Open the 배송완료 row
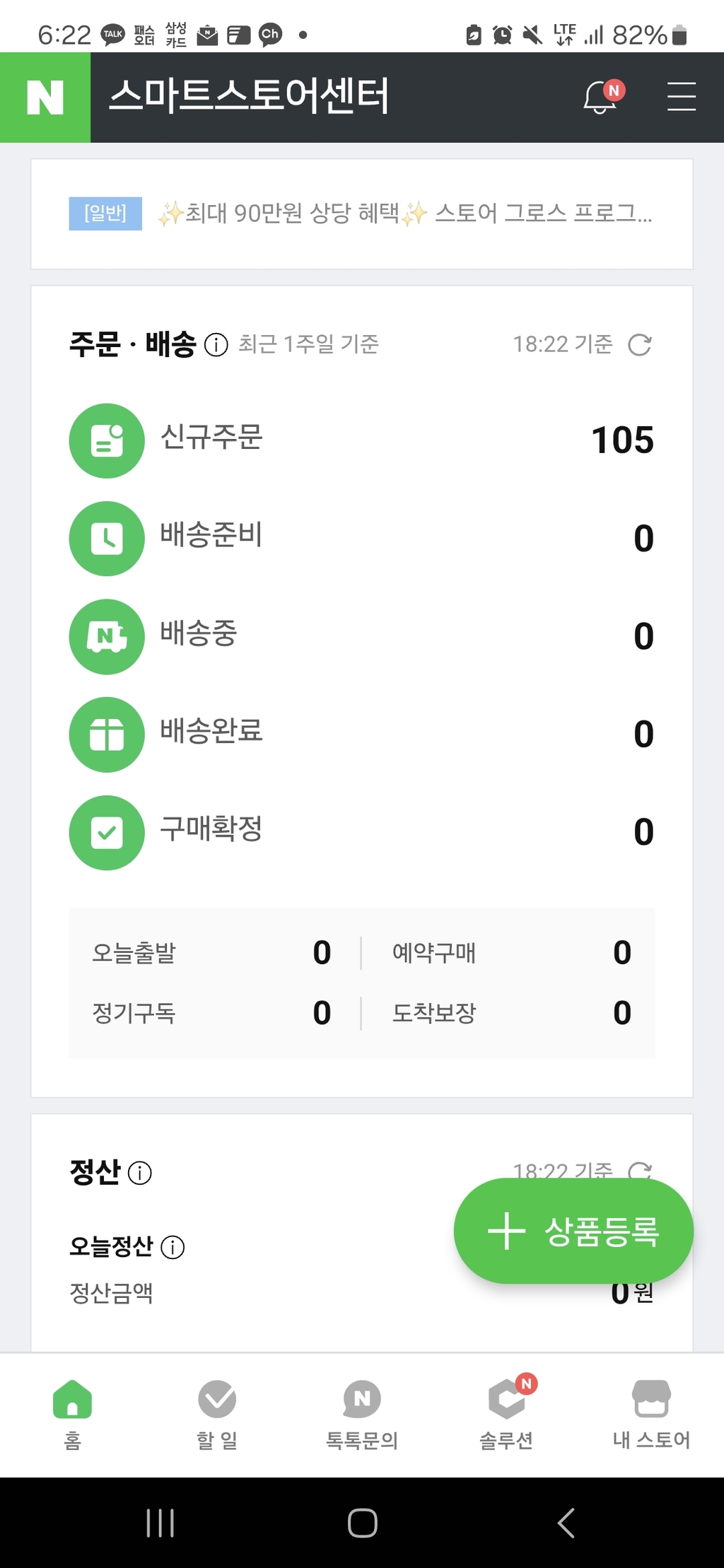The height and width of the screenshot is (1568, 724). 361,735
